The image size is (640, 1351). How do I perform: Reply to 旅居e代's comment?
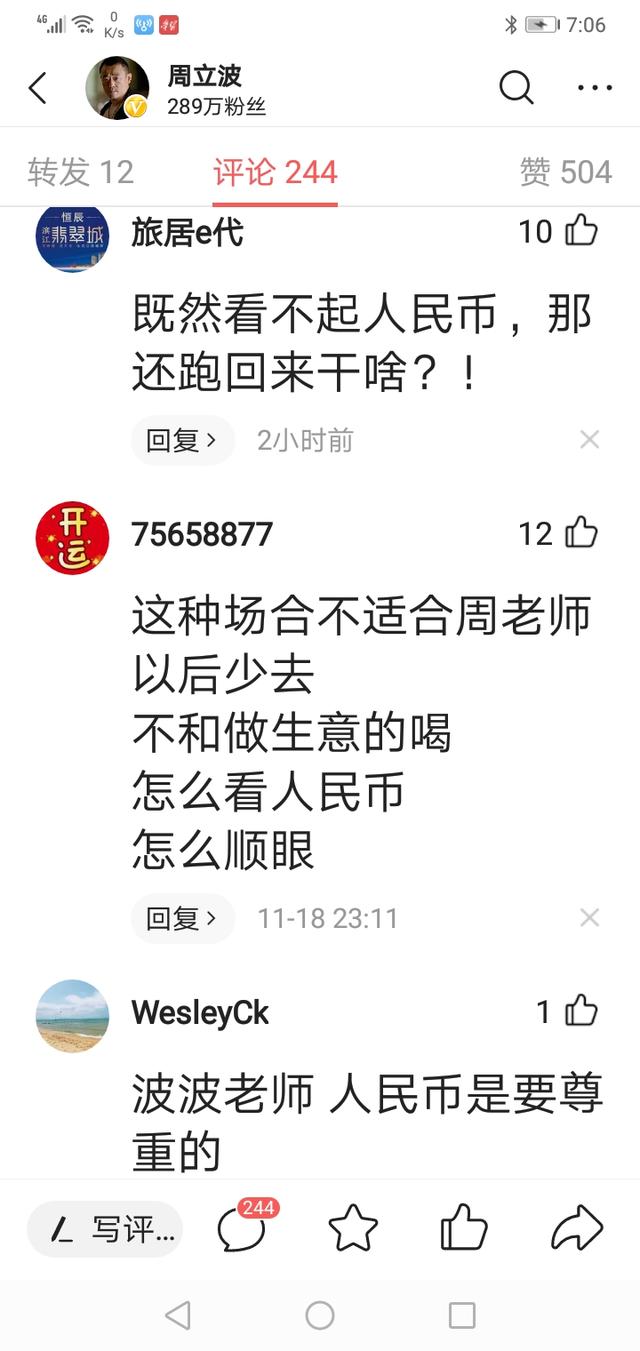click(182, 440)
